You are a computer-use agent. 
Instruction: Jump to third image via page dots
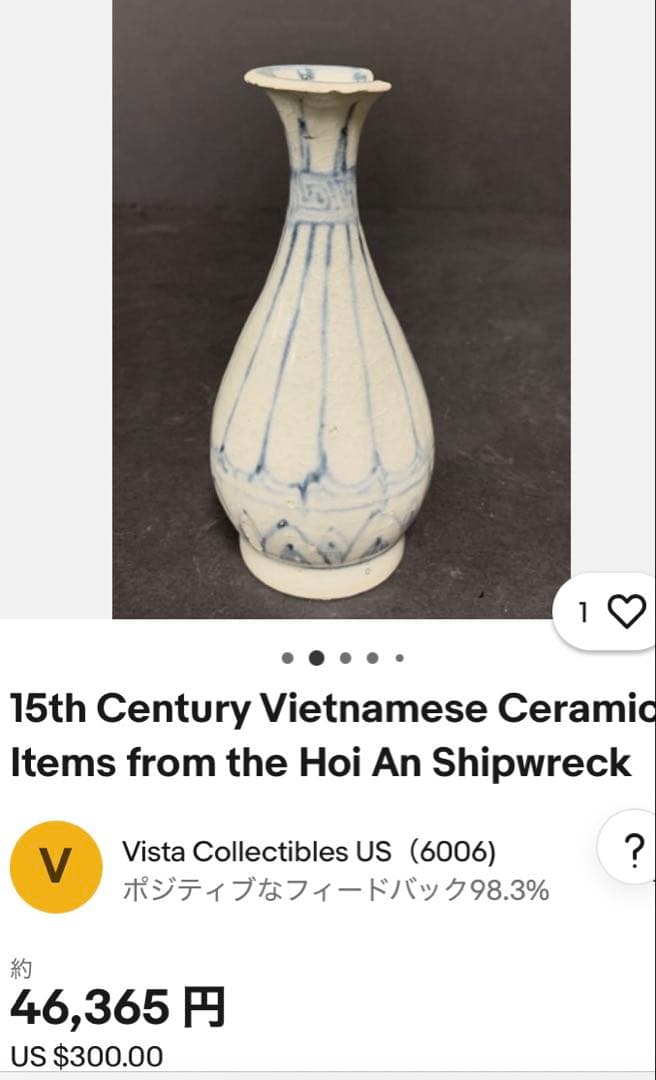click(346, 658)
